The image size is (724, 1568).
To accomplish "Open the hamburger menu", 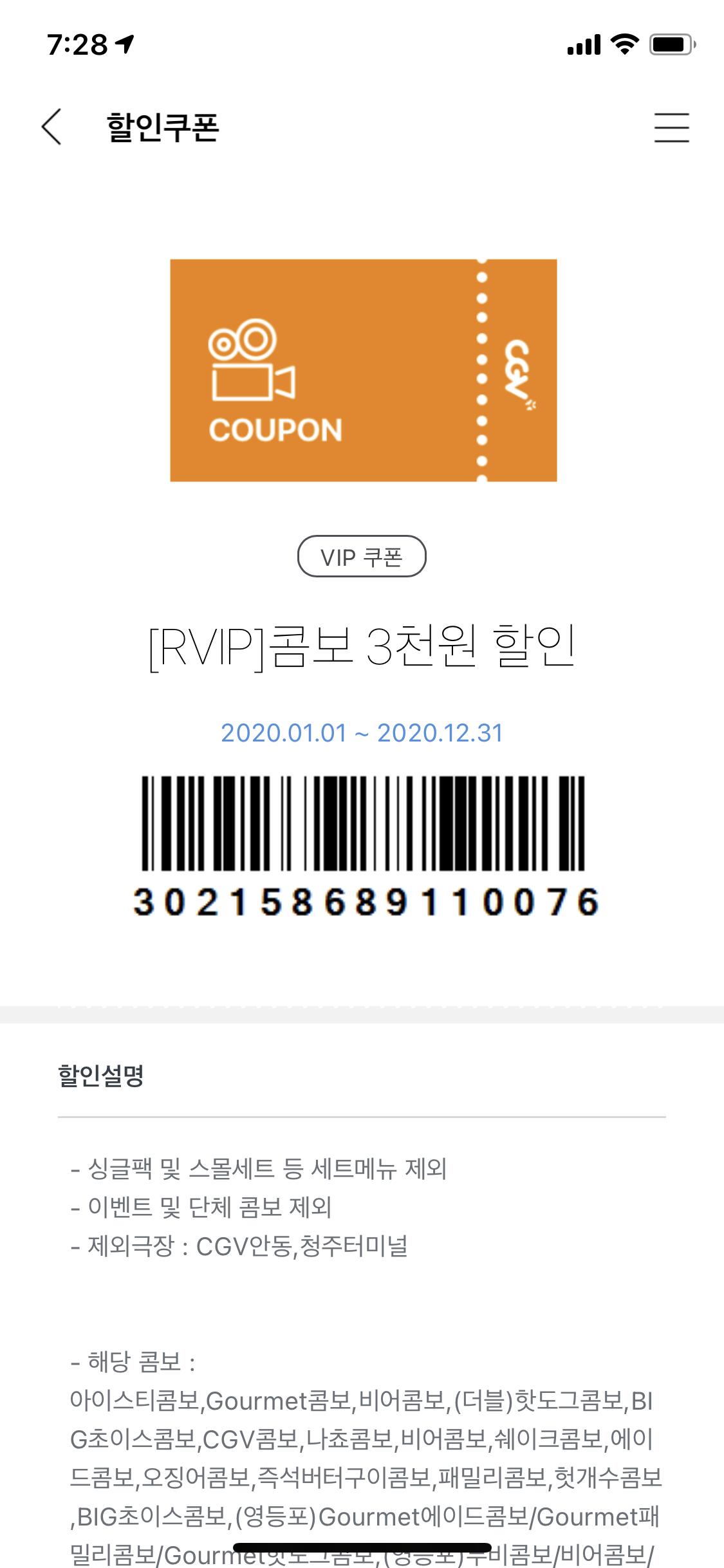I will (671, 127).
